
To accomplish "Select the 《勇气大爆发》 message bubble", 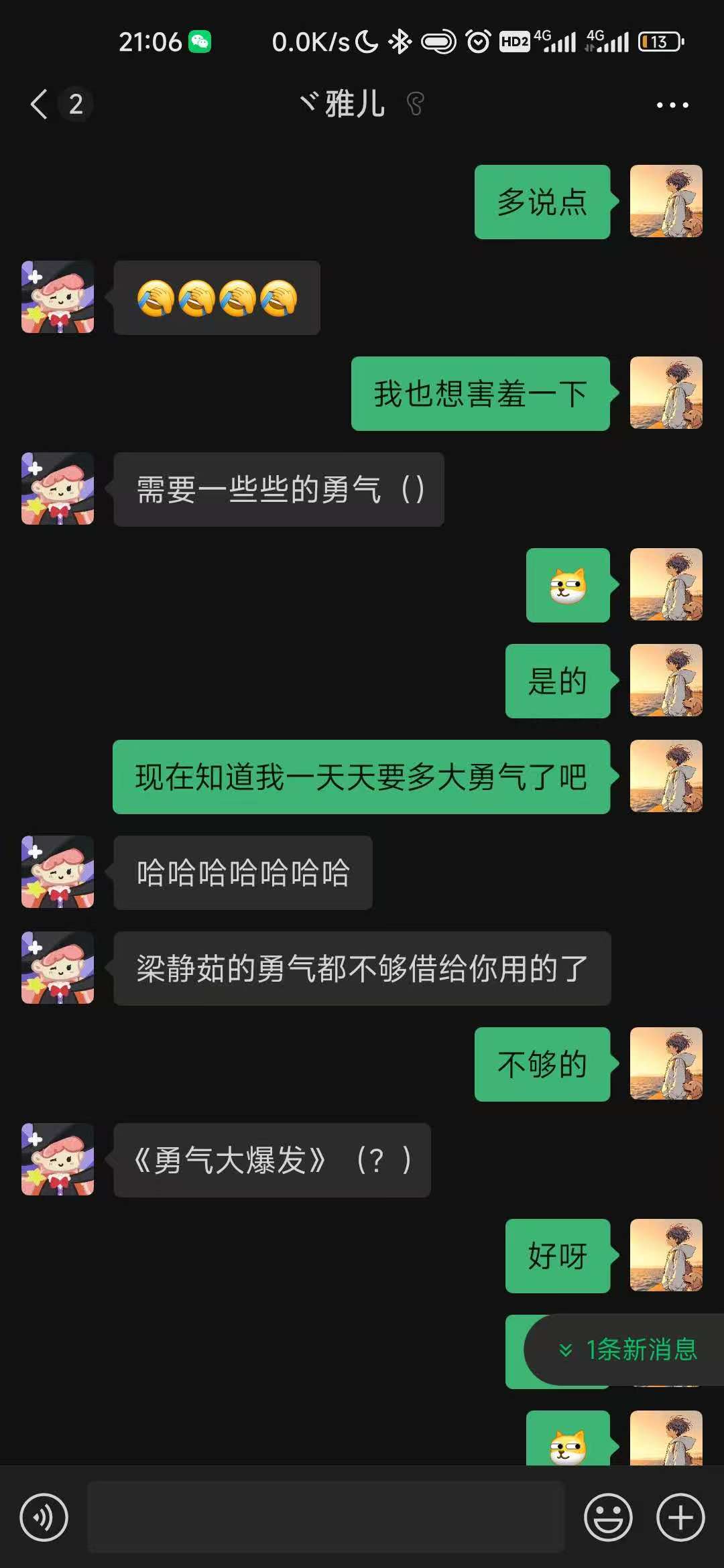I will tap(272, 1161).
